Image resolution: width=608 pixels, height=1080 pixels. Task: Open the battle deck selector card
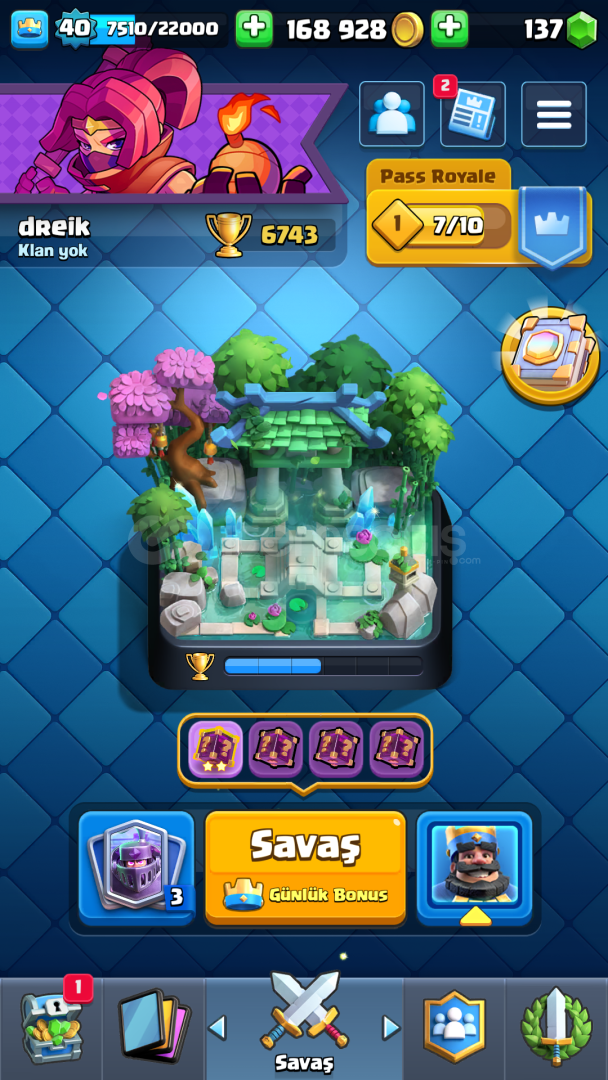pos(137,868)
